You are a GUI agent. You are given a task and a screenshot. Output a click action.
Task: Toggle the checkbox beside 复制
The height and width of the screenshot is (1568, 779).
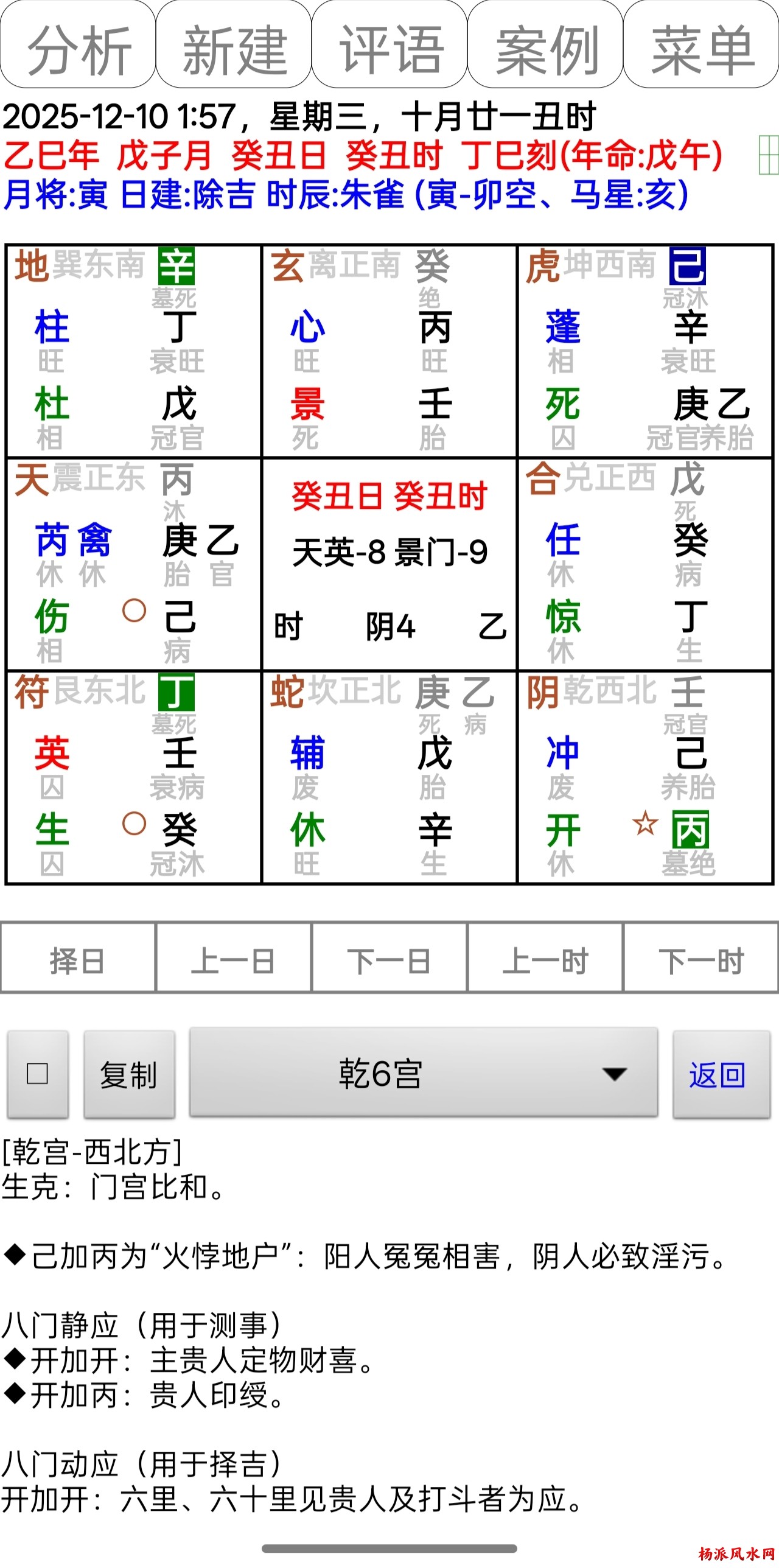(38, 1074)
